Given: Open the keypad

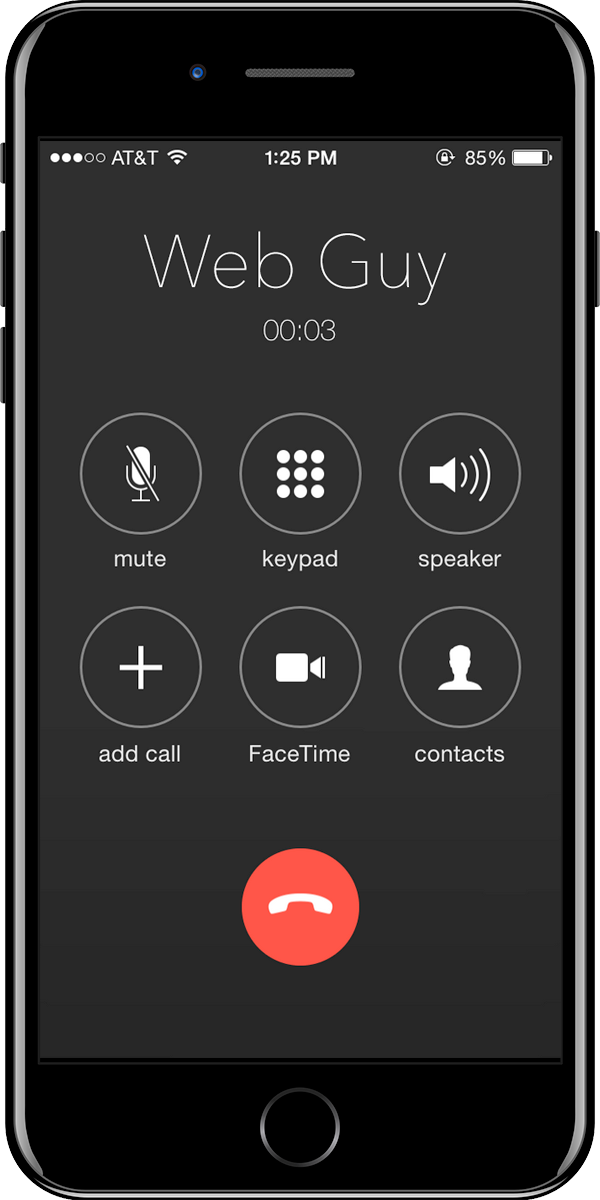Looking at the screenshot, I should pyautogui.click(x=300, y=473).
